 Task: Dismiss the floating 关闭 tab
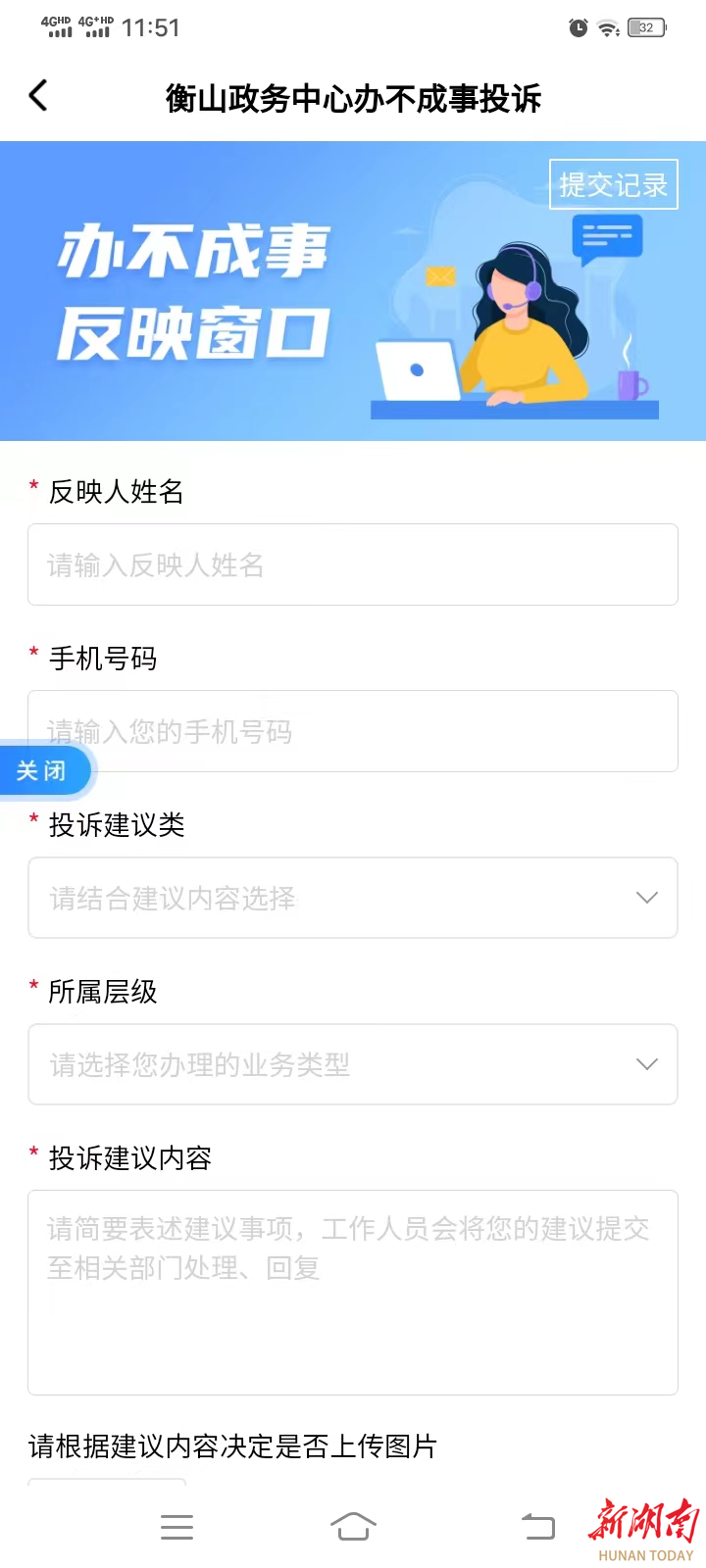point(43,771)
